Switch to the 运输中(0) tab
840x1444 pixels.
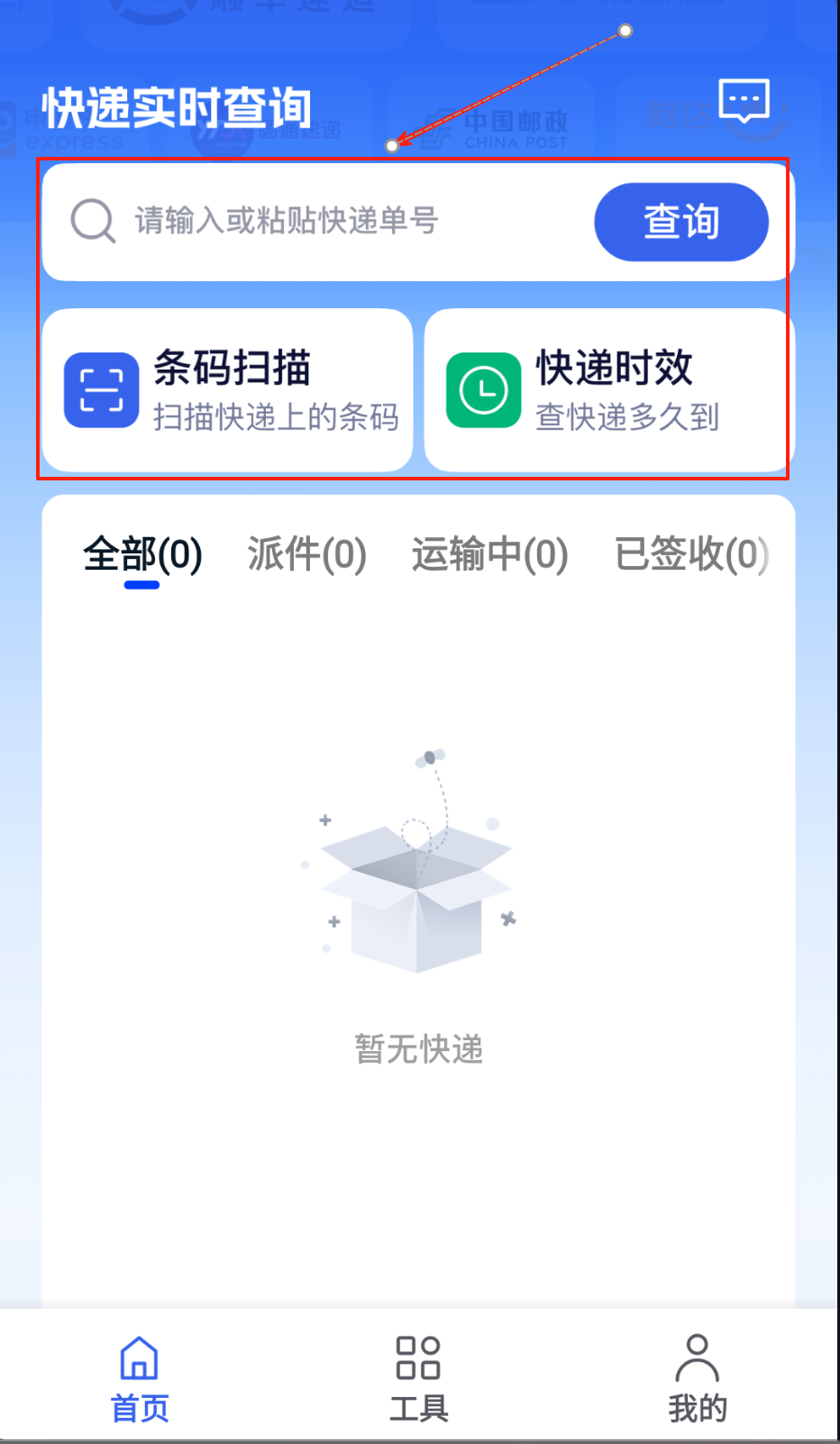490,554
